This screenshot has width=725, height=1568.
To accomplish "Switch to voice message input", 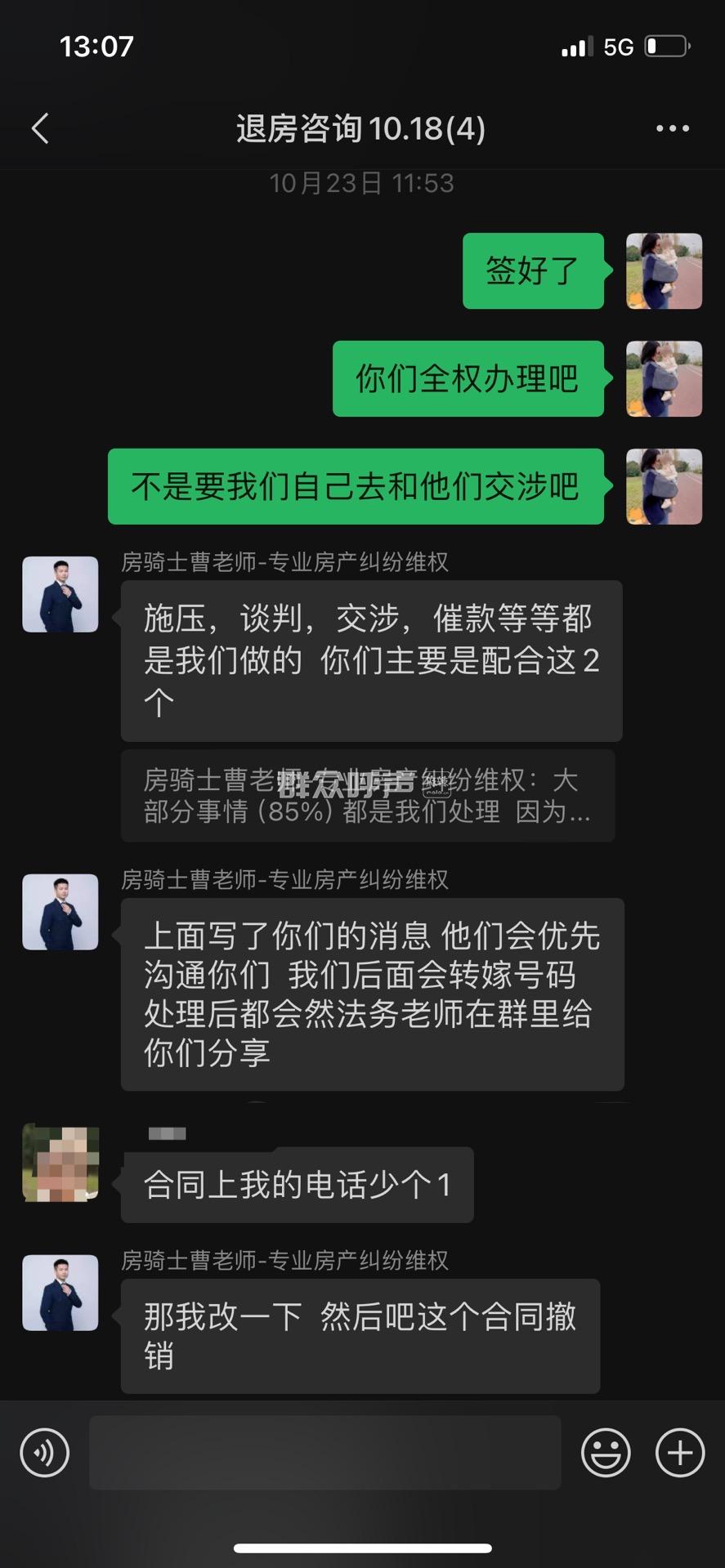I will [44, 1453].
